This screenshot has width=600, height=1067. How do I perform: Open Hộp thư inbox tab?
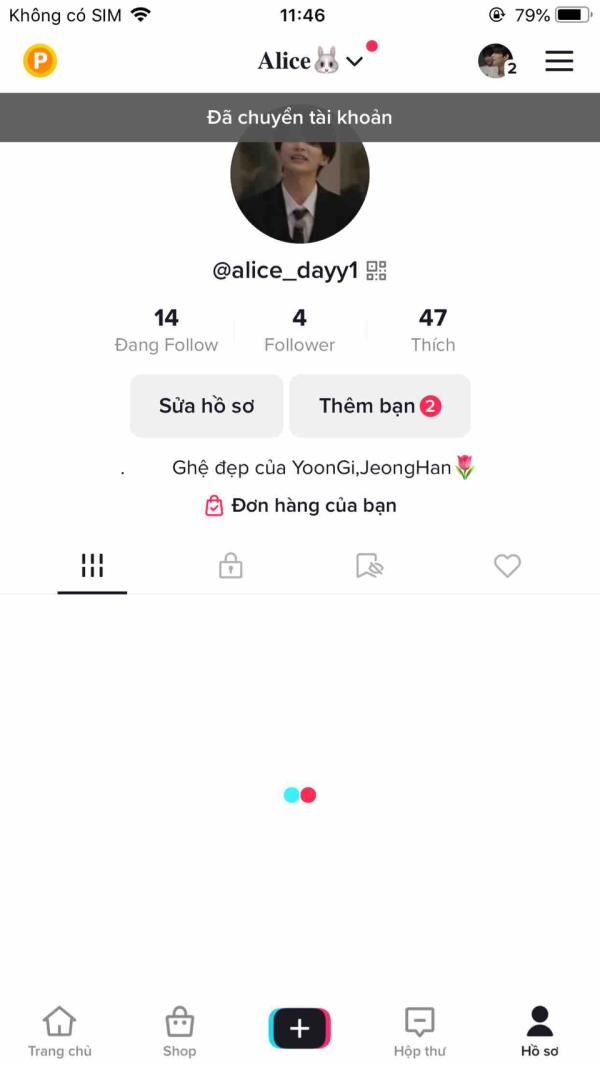point(420,1032)
